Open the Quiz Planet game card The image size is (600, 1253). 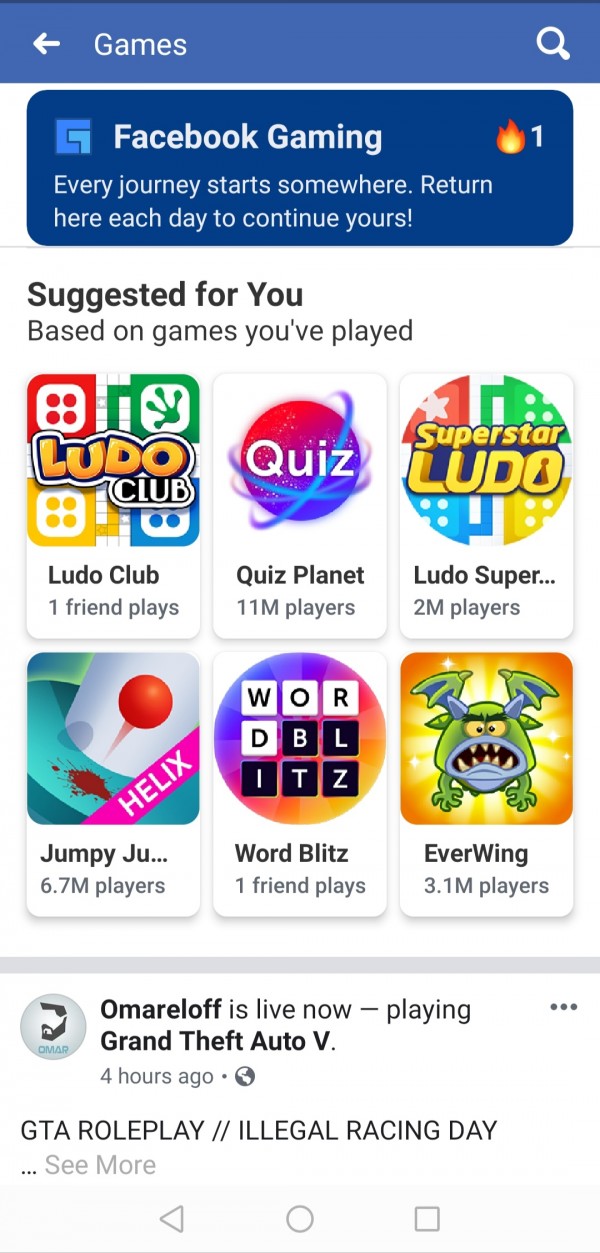click(x=300, y=505)
